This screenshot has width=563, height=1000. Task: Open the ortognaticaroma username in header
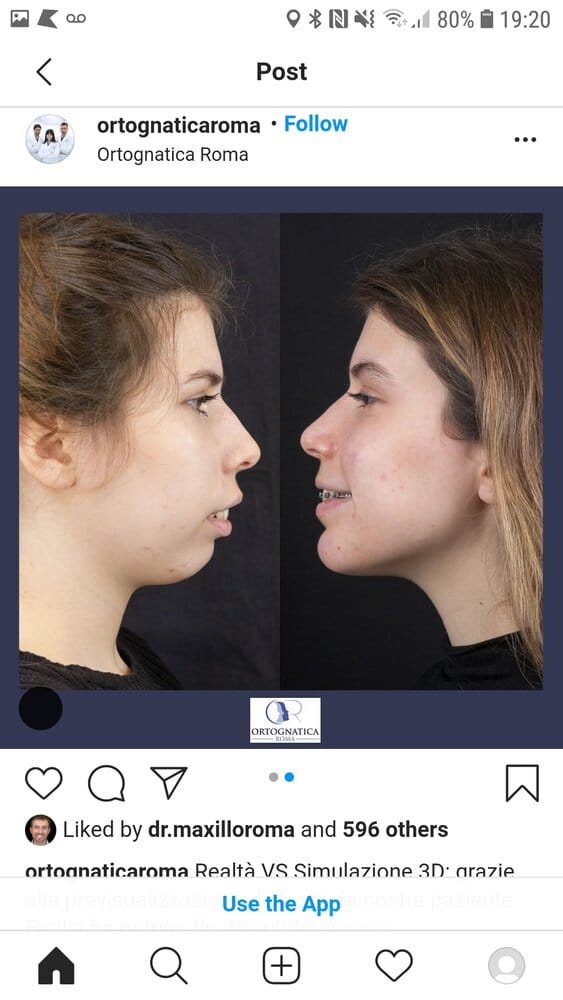pyautogui.click(x=179, y=126)
